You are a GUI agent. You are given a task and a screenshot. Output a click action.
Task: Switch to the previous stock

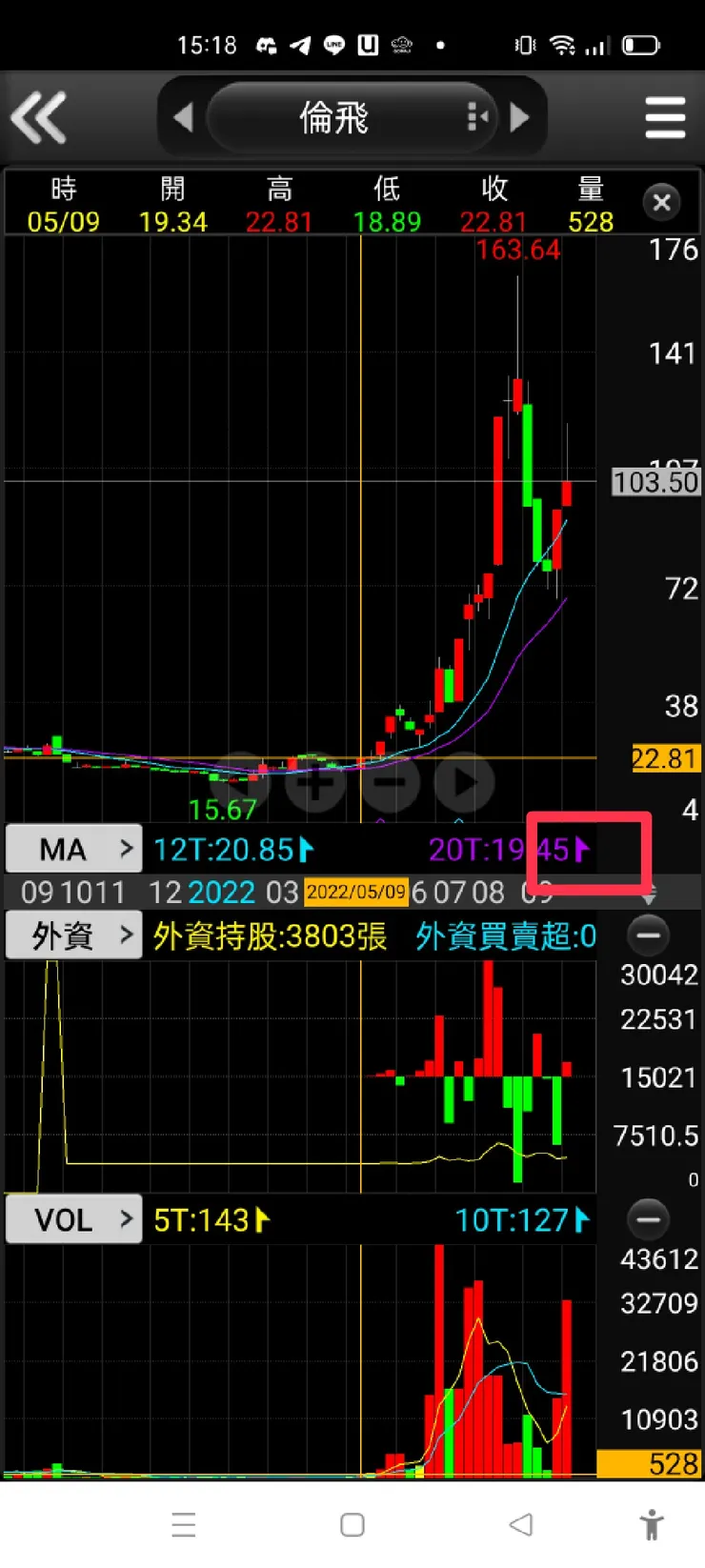[x=183, y=117]
